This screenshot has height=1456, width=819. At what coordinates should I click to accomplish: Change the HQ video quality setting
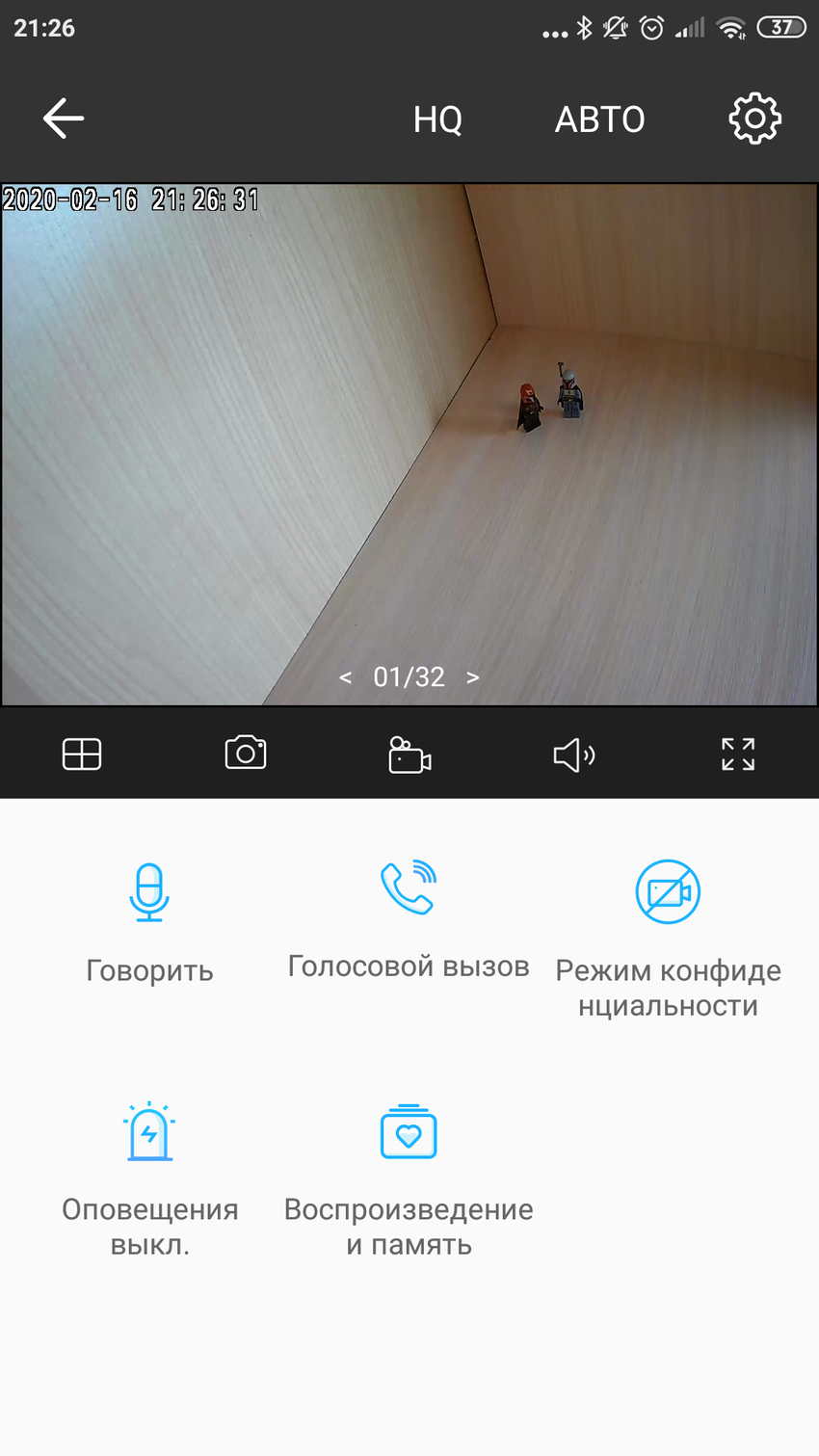pos(437,119)
